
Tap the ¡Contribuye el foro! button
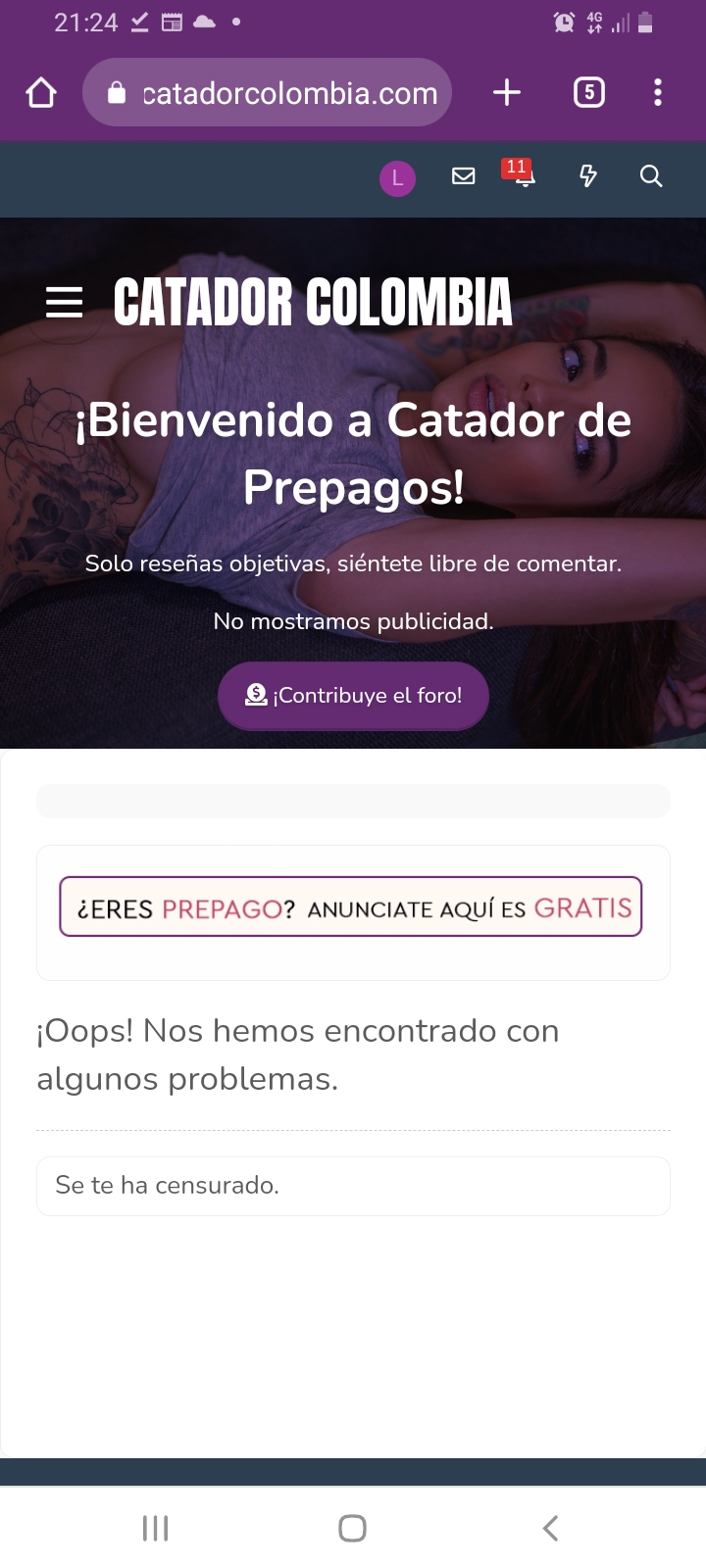coord(353,696)
